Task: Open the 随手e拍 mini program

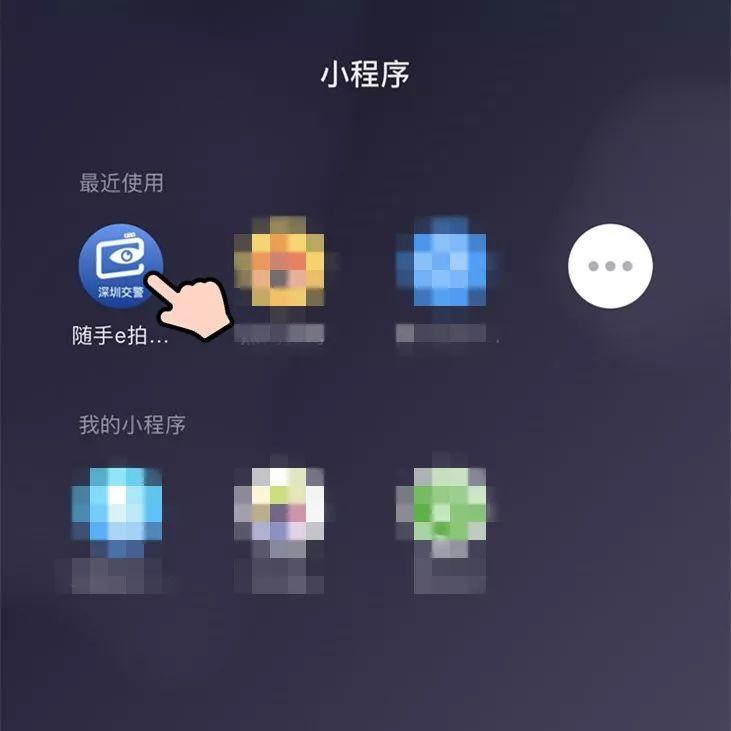Action: (120, 265)
